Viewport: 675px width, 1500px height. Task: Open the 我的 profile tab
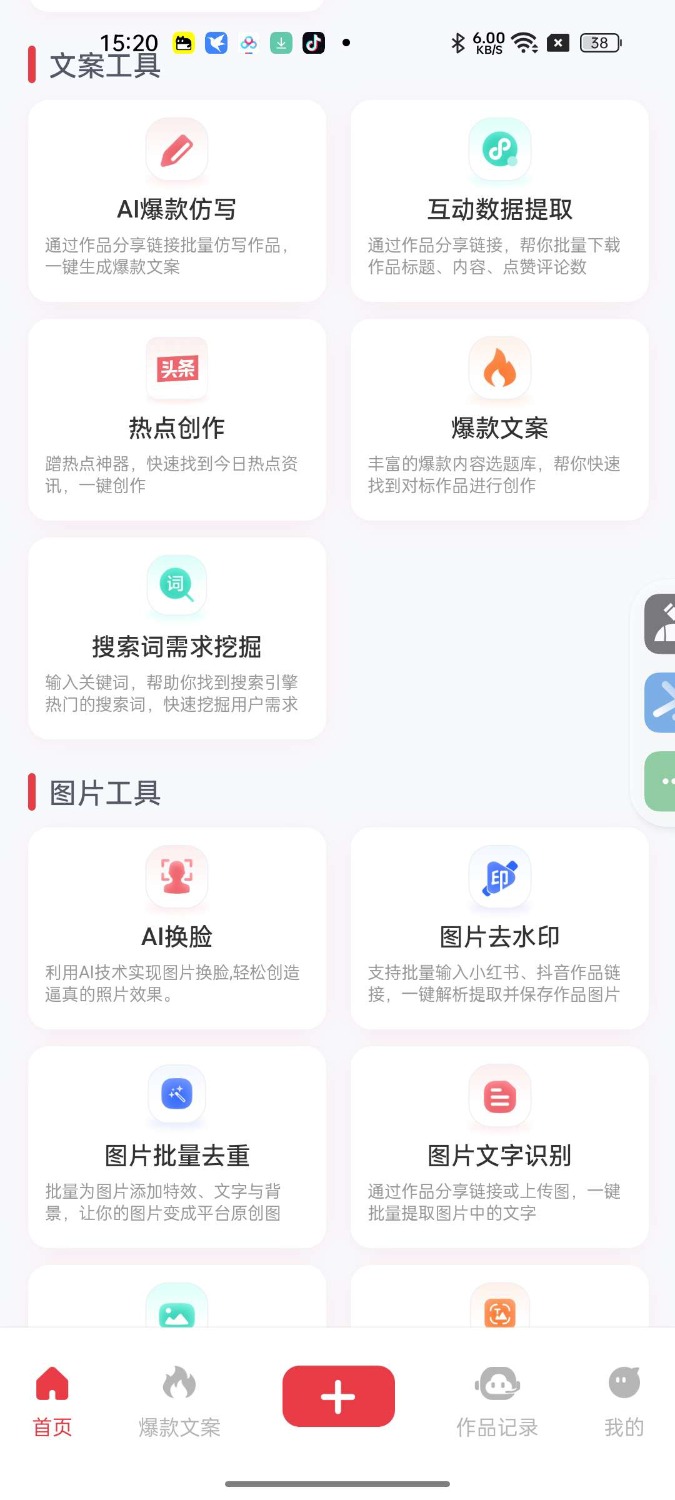tap(624, 1402)
